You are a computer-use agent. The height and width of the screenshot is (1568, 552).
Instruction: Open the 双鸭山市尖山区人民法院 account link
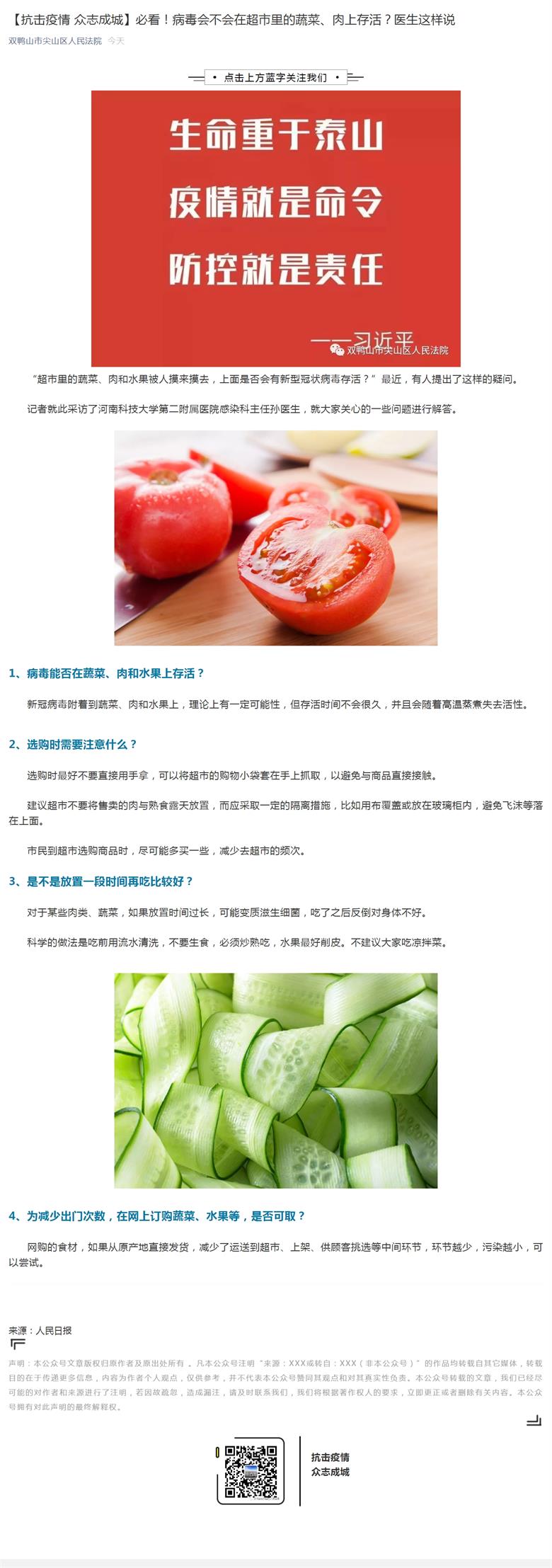(55, 41)
